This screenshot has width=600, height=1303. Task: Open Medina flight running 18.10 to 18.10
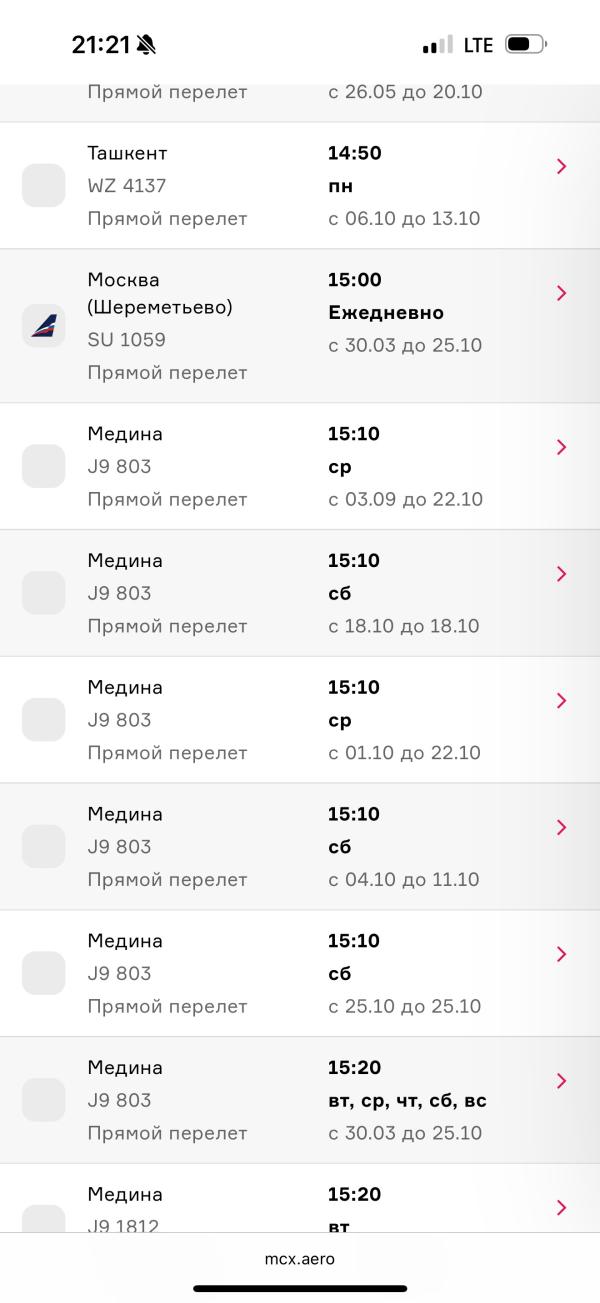[x=300, y=593]
